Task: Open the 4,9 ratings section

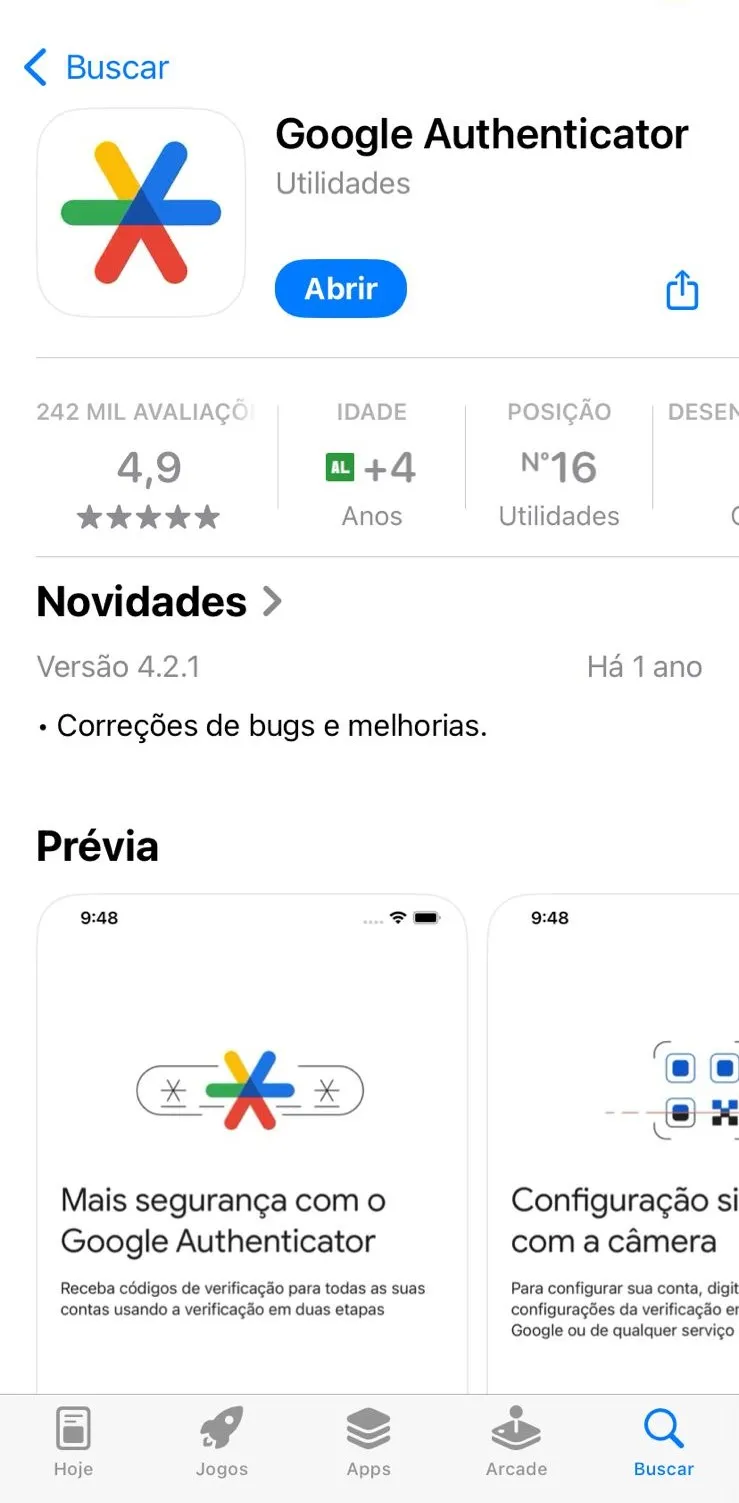Action: [x=148, y=467]
